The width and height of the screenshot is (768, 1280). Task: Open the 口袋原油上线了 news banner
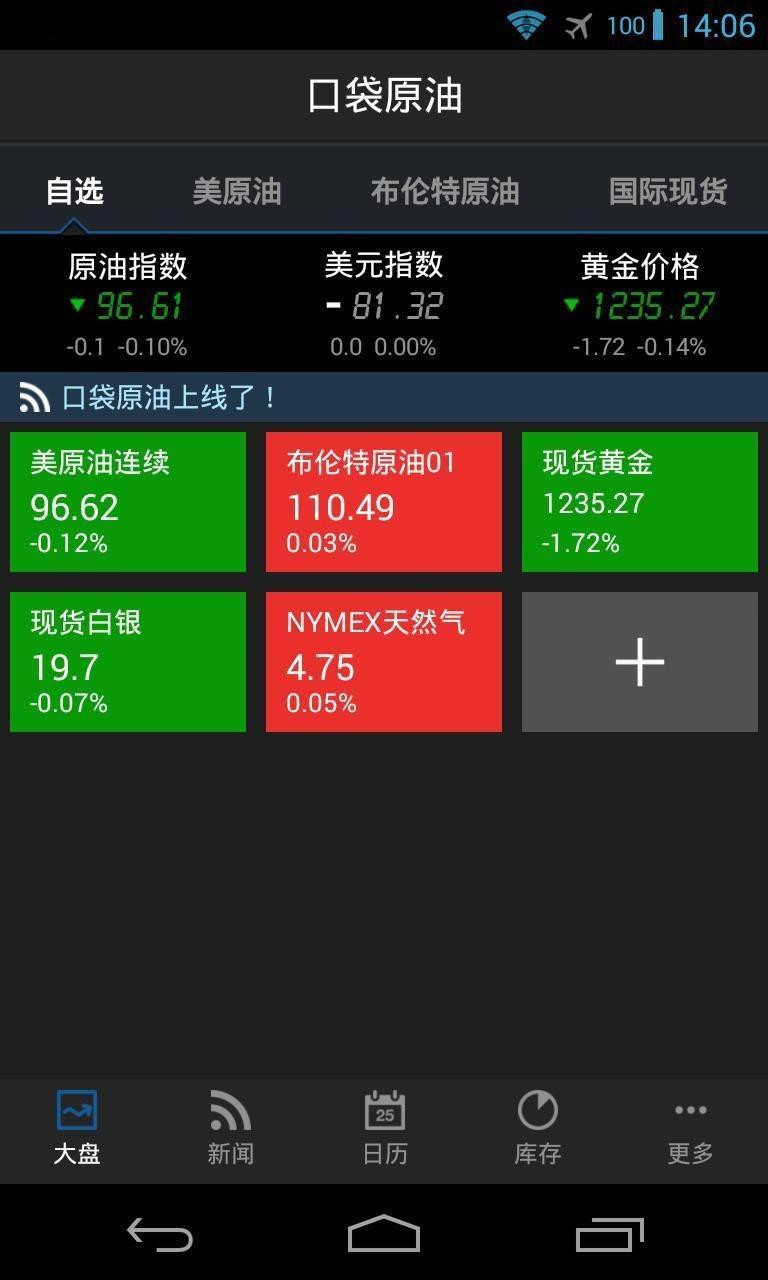(384, 398)
